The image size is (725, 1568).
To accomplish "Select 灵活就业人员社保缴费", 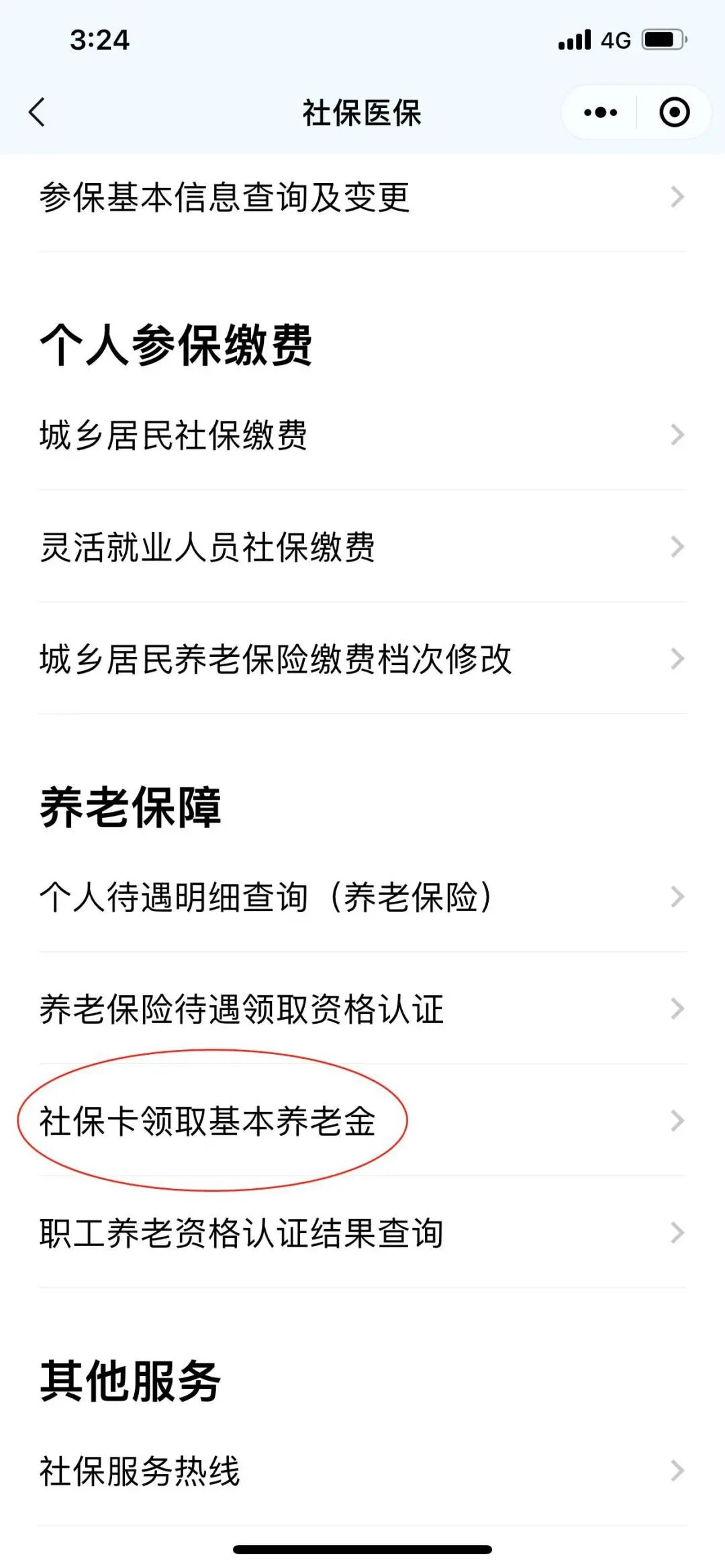I will click(362, 547).
